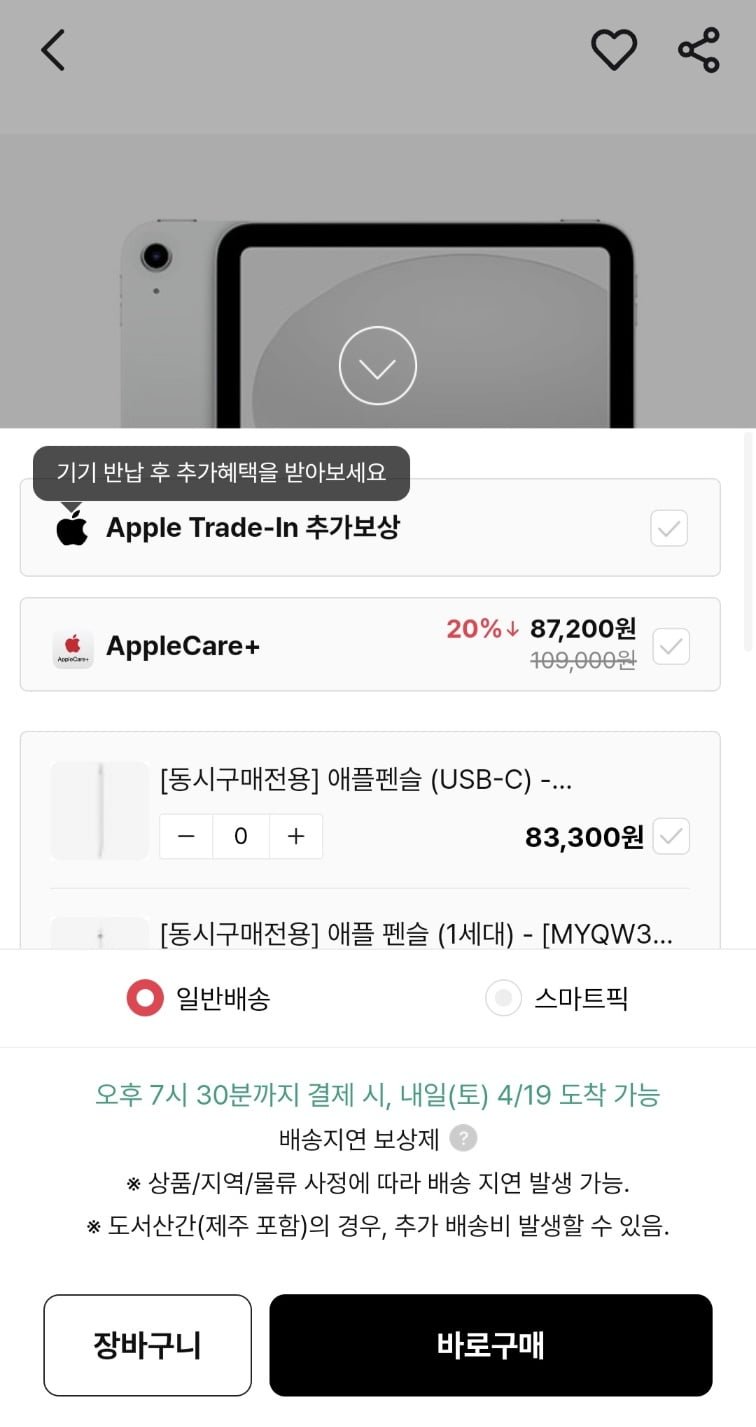Buy now with 바로구매

point(490,1345)
